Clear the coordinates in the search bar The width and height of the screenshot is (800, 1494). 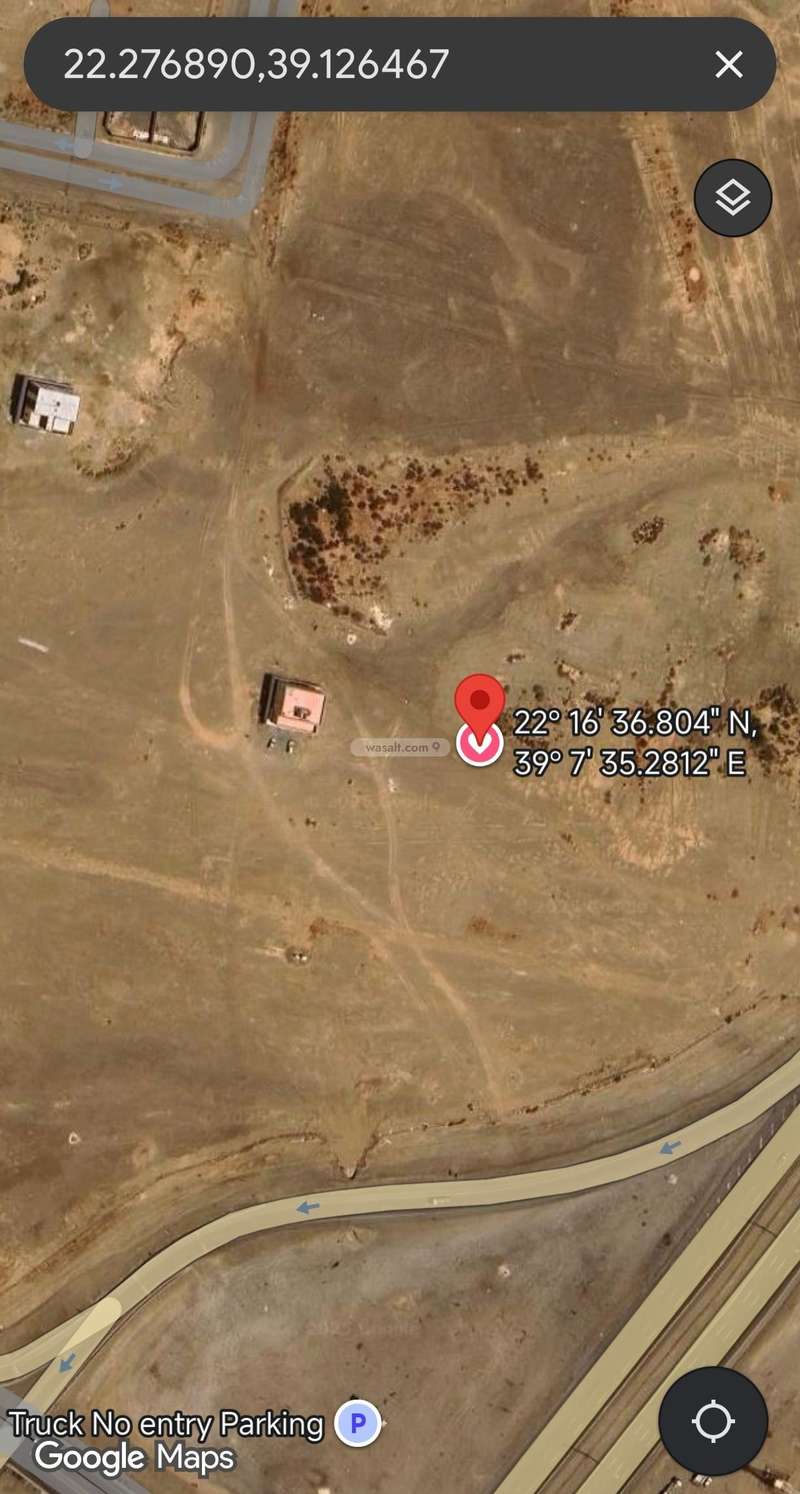729,65
